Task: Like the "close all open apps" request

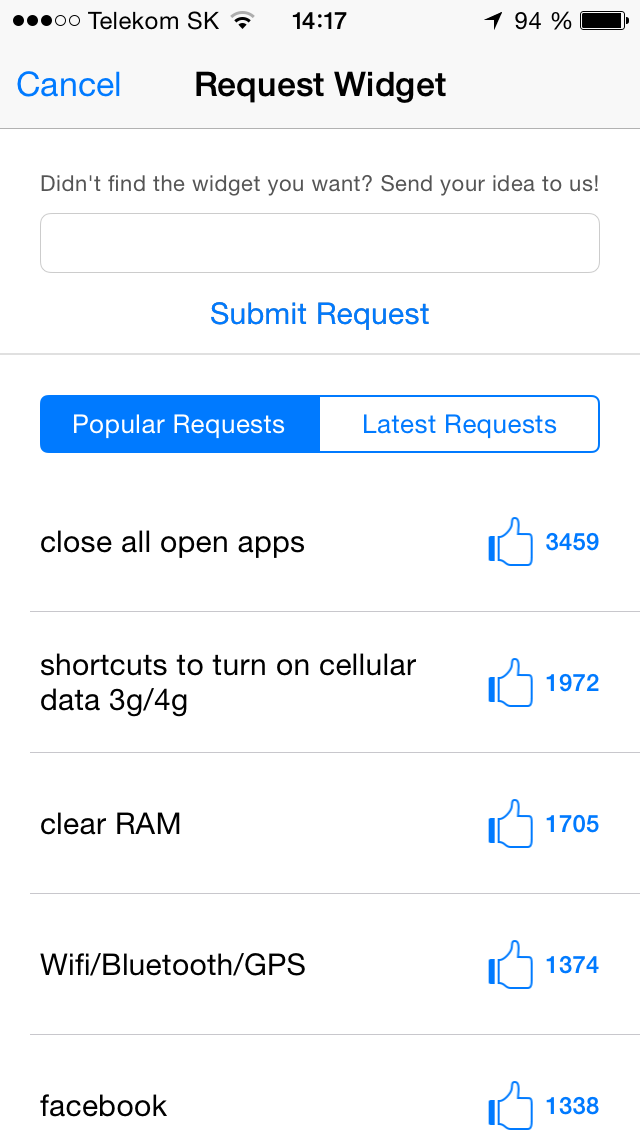Action: pyautogui.click(x=511, y=543)
